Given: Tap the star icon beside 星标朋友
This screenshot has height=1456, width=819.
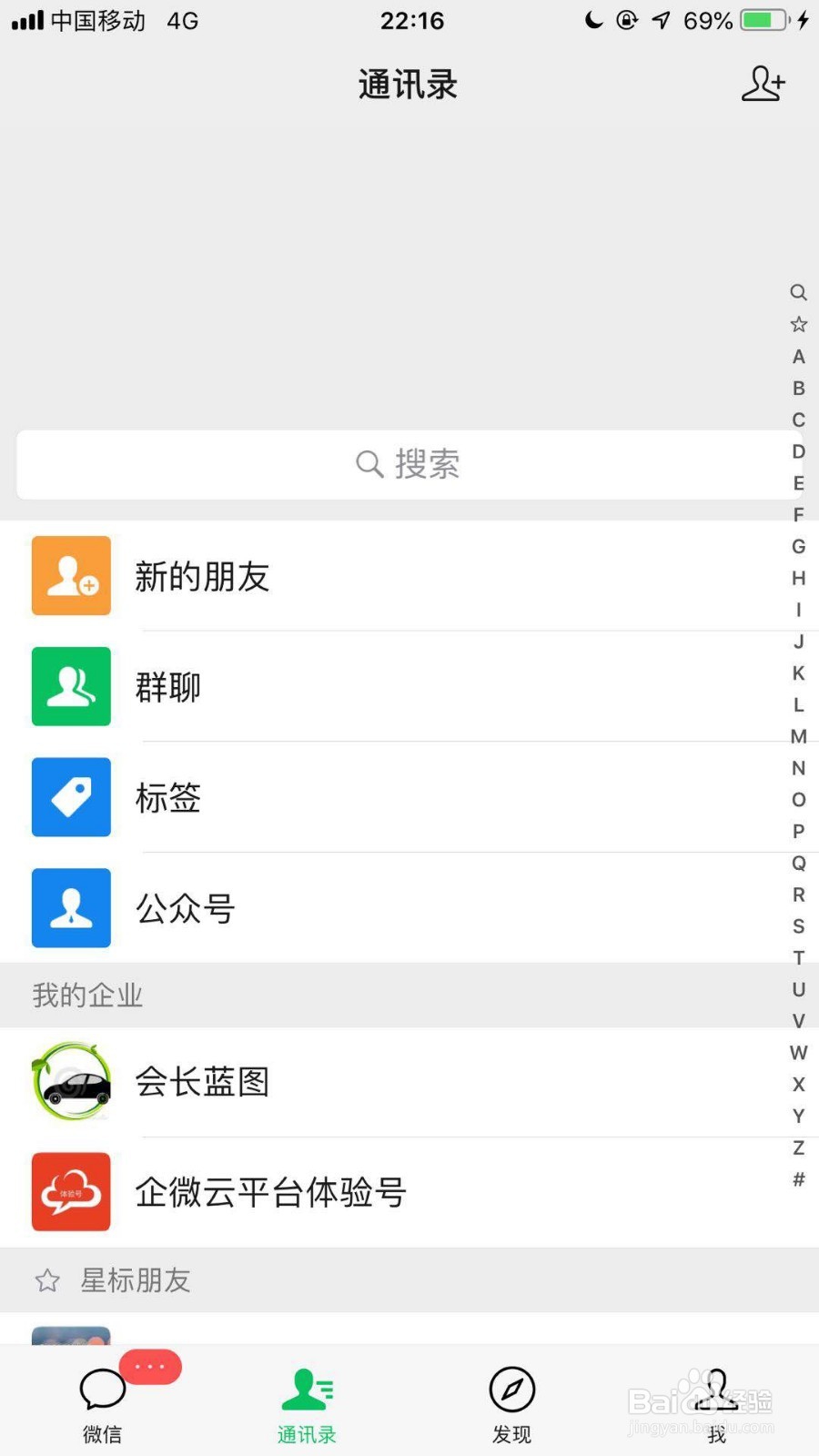Looking at the screenshot, I should pyautogui.click(x=45, y=1279).
